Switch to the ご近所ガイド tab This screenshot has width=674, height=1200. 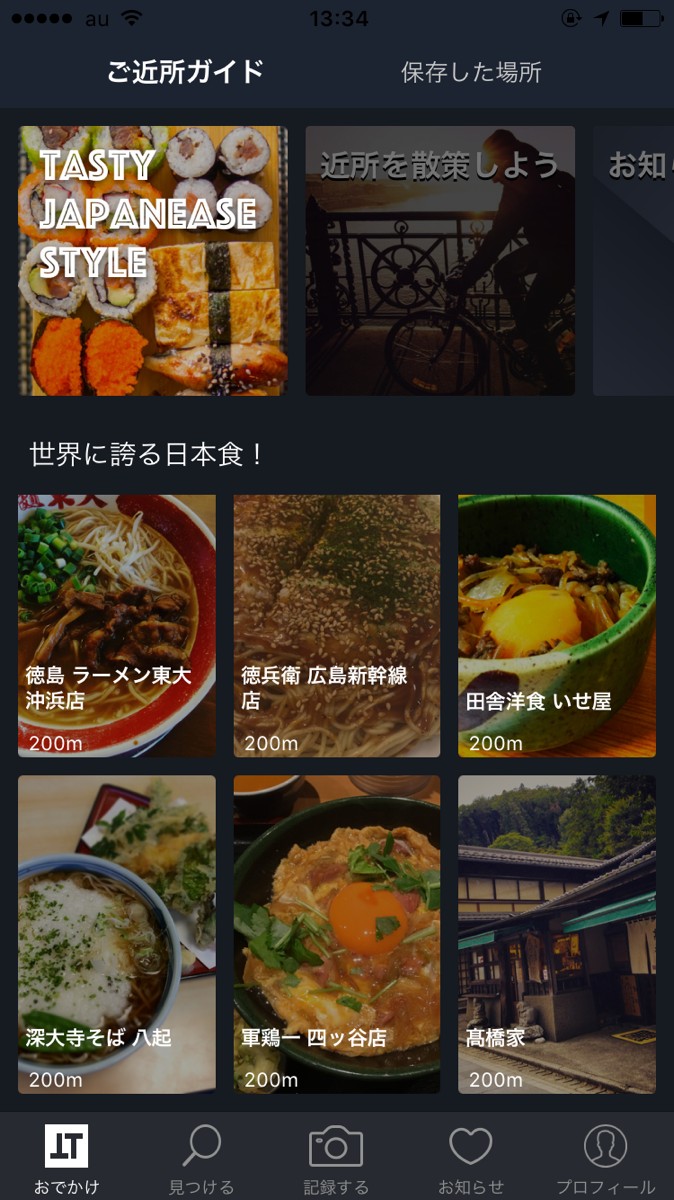pyautogui.click(x=185, y=72)
